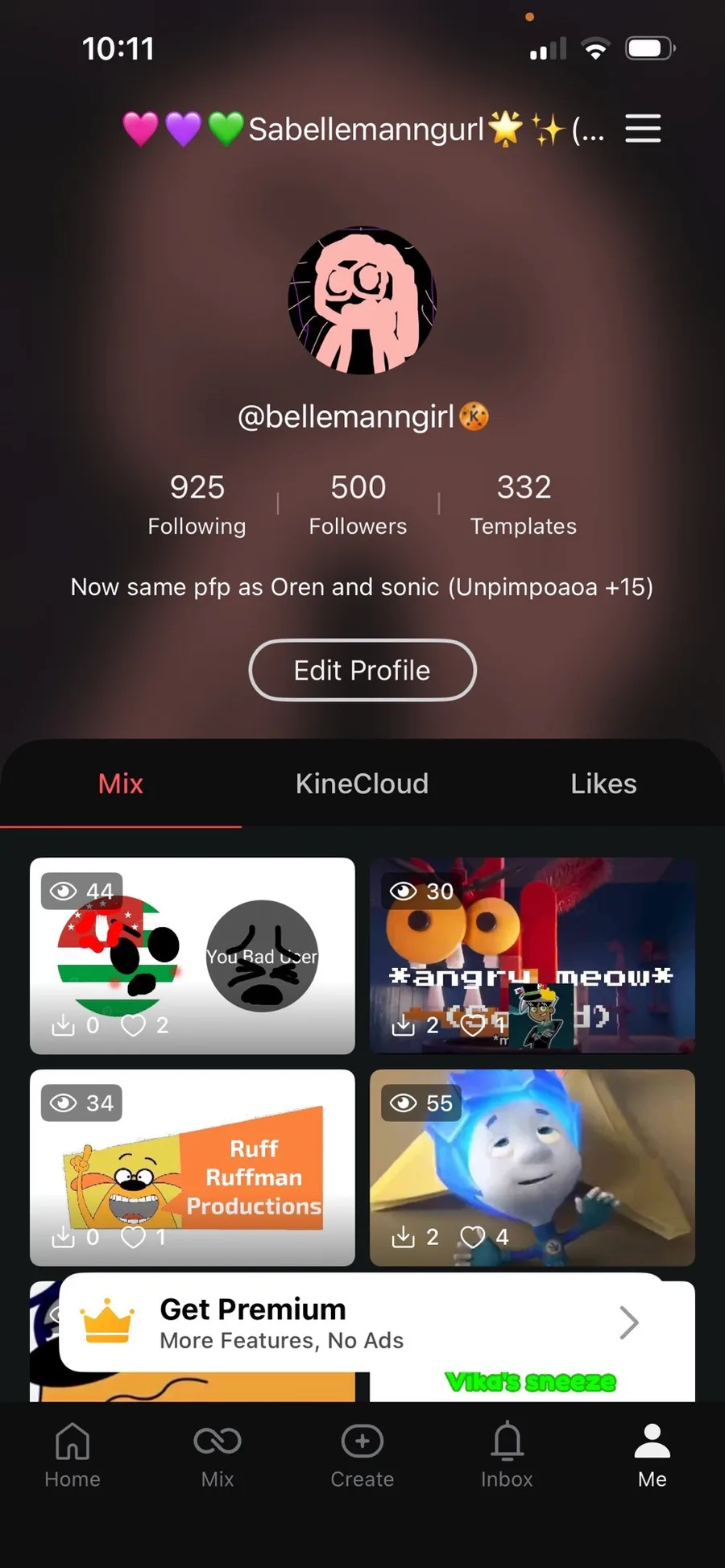
Task: Tap the Edit Profile button
Action: [362, 670]
